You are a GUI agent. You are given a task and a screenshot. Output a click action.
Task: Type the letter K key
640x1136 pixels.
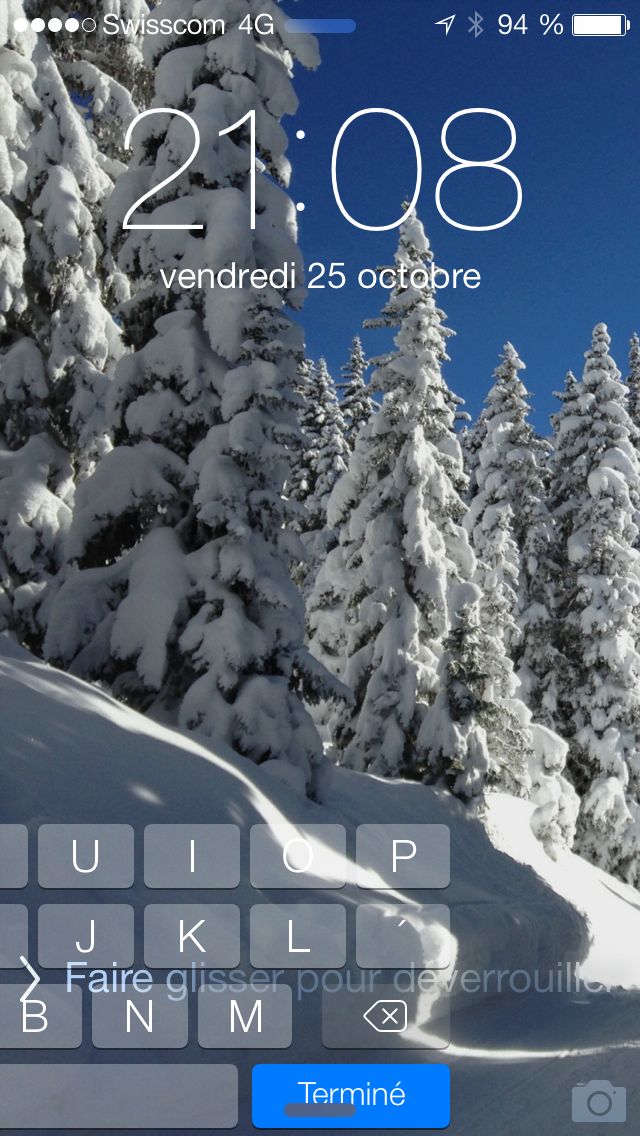tap(192, 936)
